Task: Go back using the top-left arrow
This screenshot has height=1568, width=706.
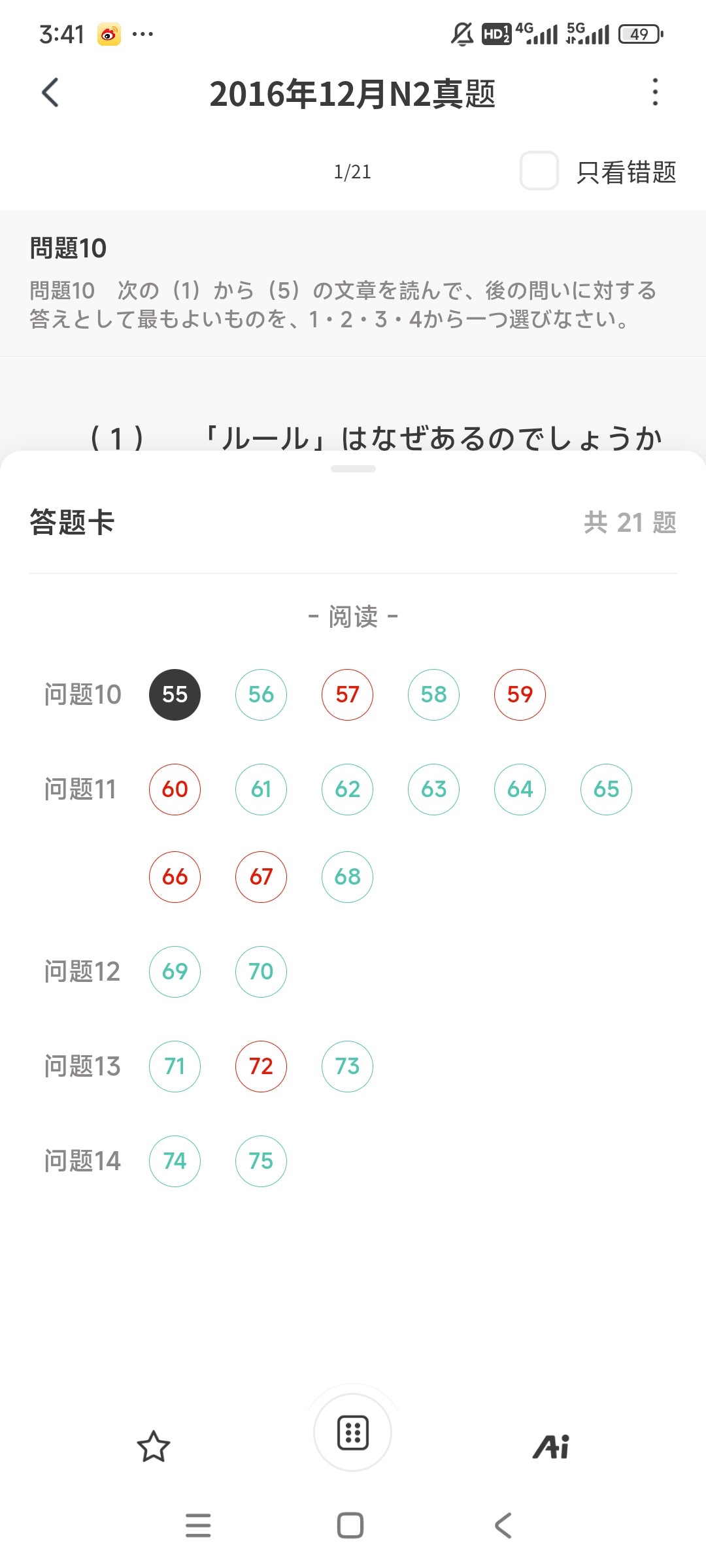Action: [50, 92]
